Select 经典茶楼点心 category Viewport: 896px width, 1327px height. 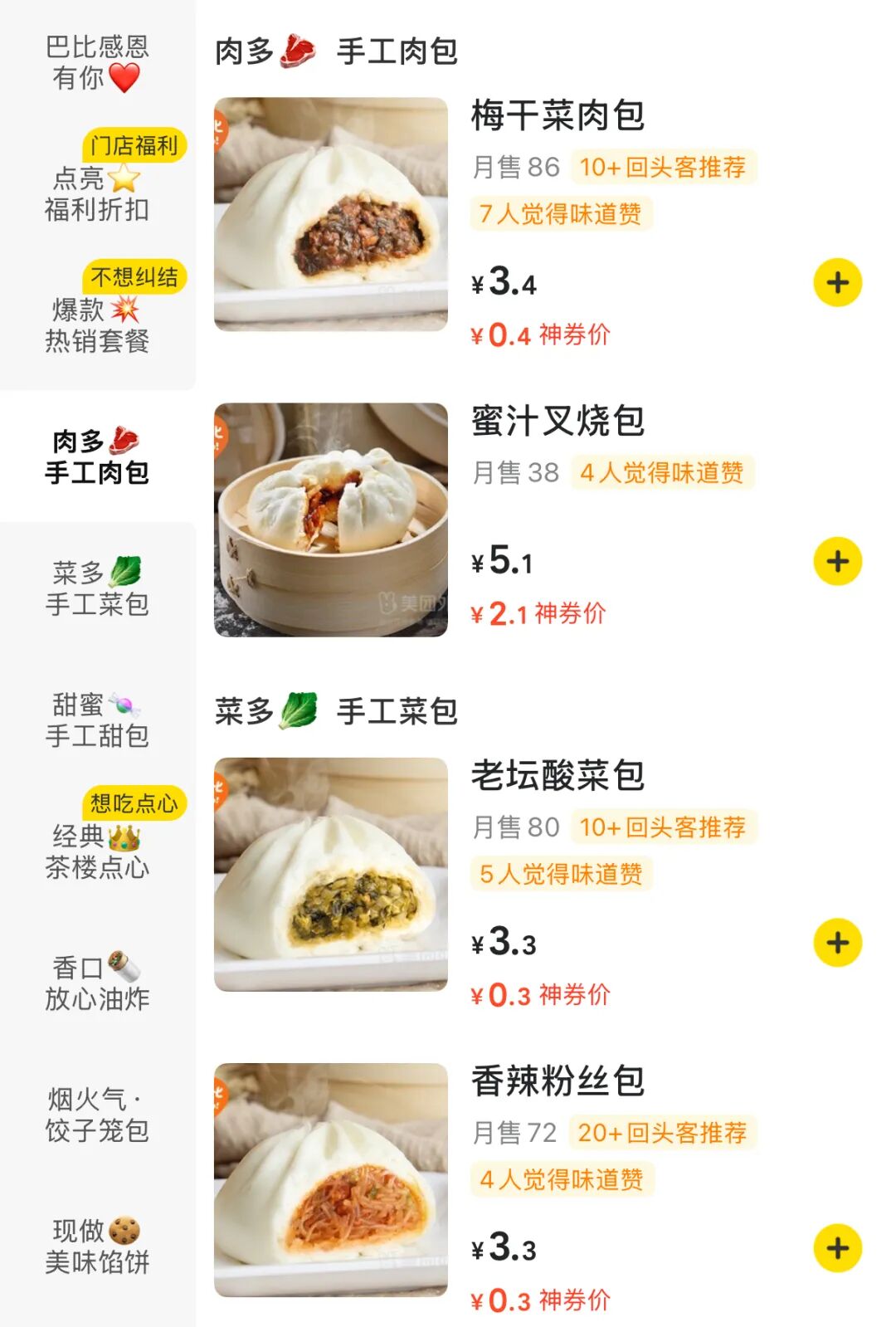pyautogui.click(x=97, y=851)
